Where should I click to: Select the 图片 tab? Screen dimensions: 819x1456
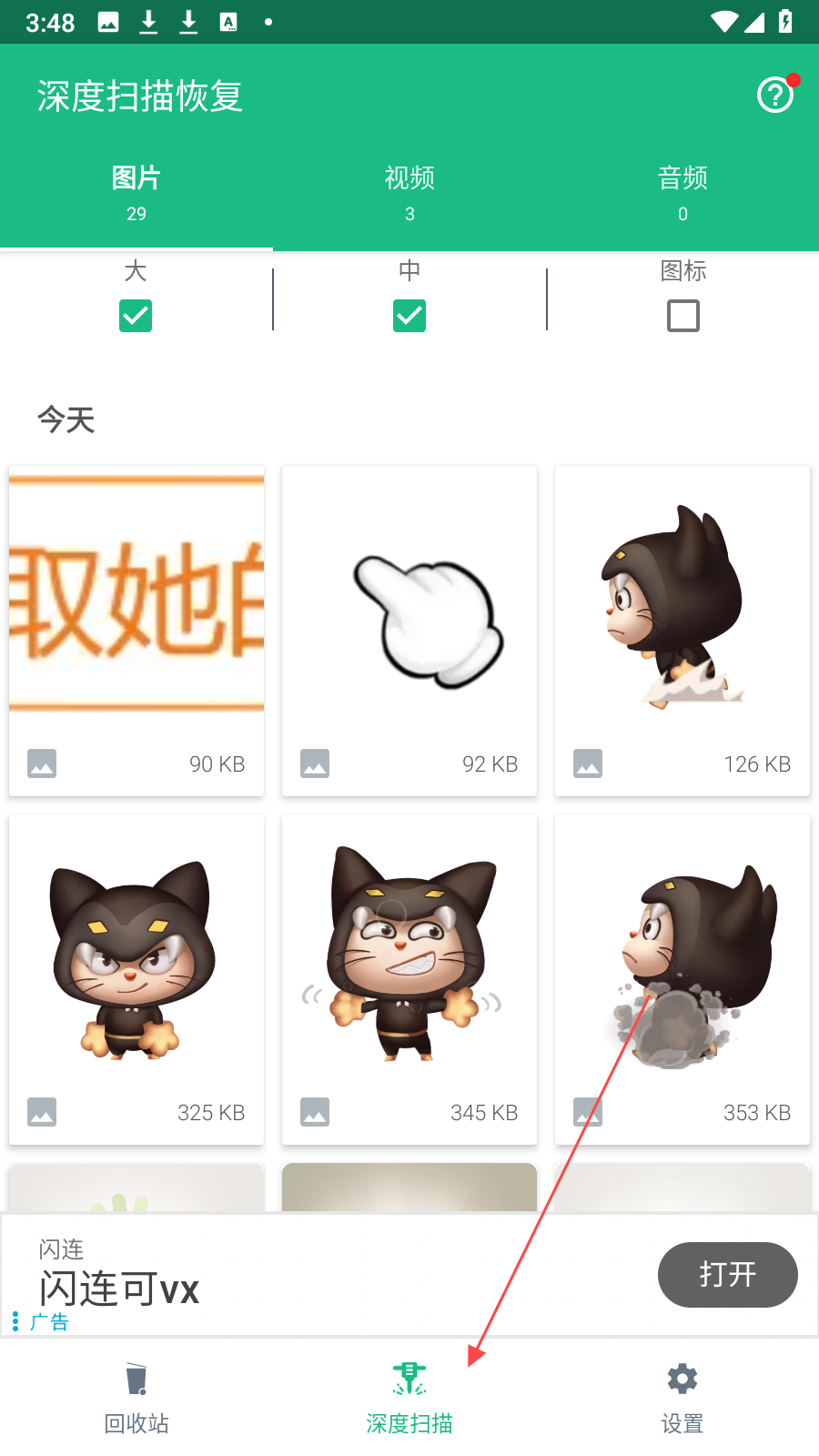coord(136,192)
